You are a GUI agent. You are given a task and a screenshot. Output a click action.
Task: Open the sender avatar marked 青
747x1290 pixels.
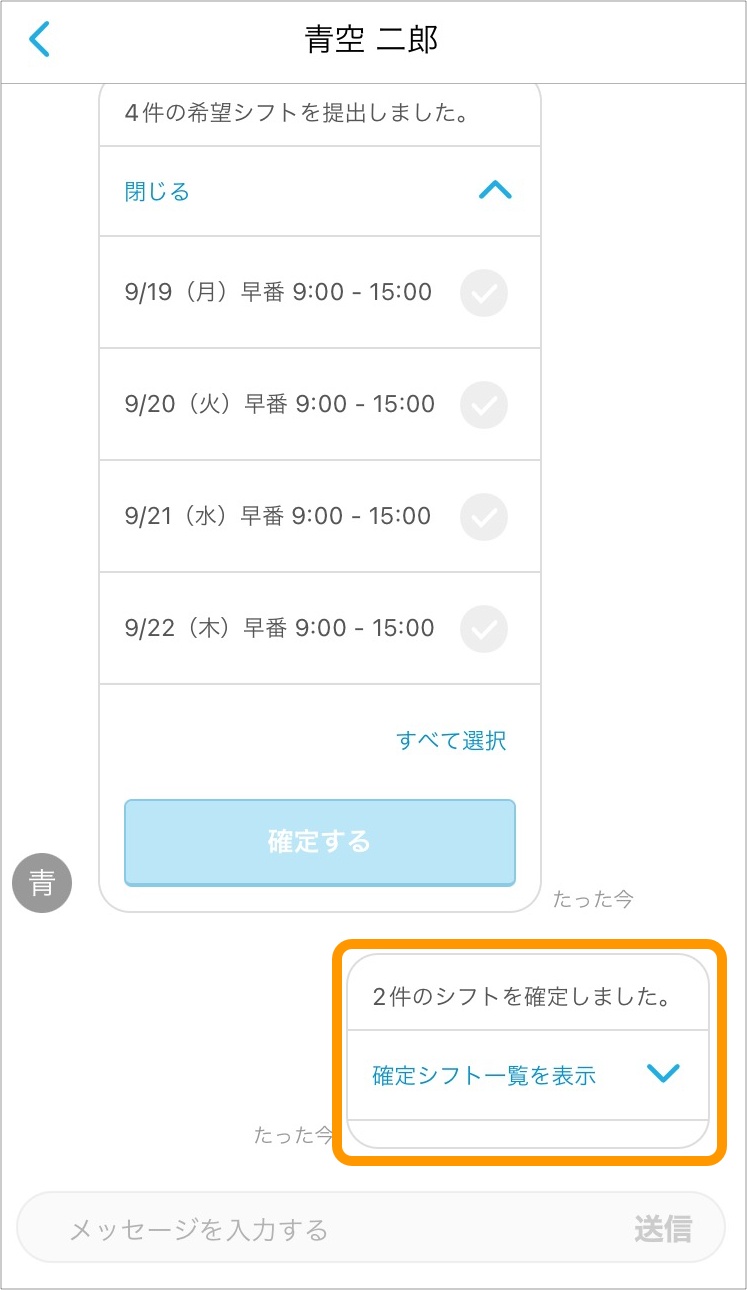41,882
